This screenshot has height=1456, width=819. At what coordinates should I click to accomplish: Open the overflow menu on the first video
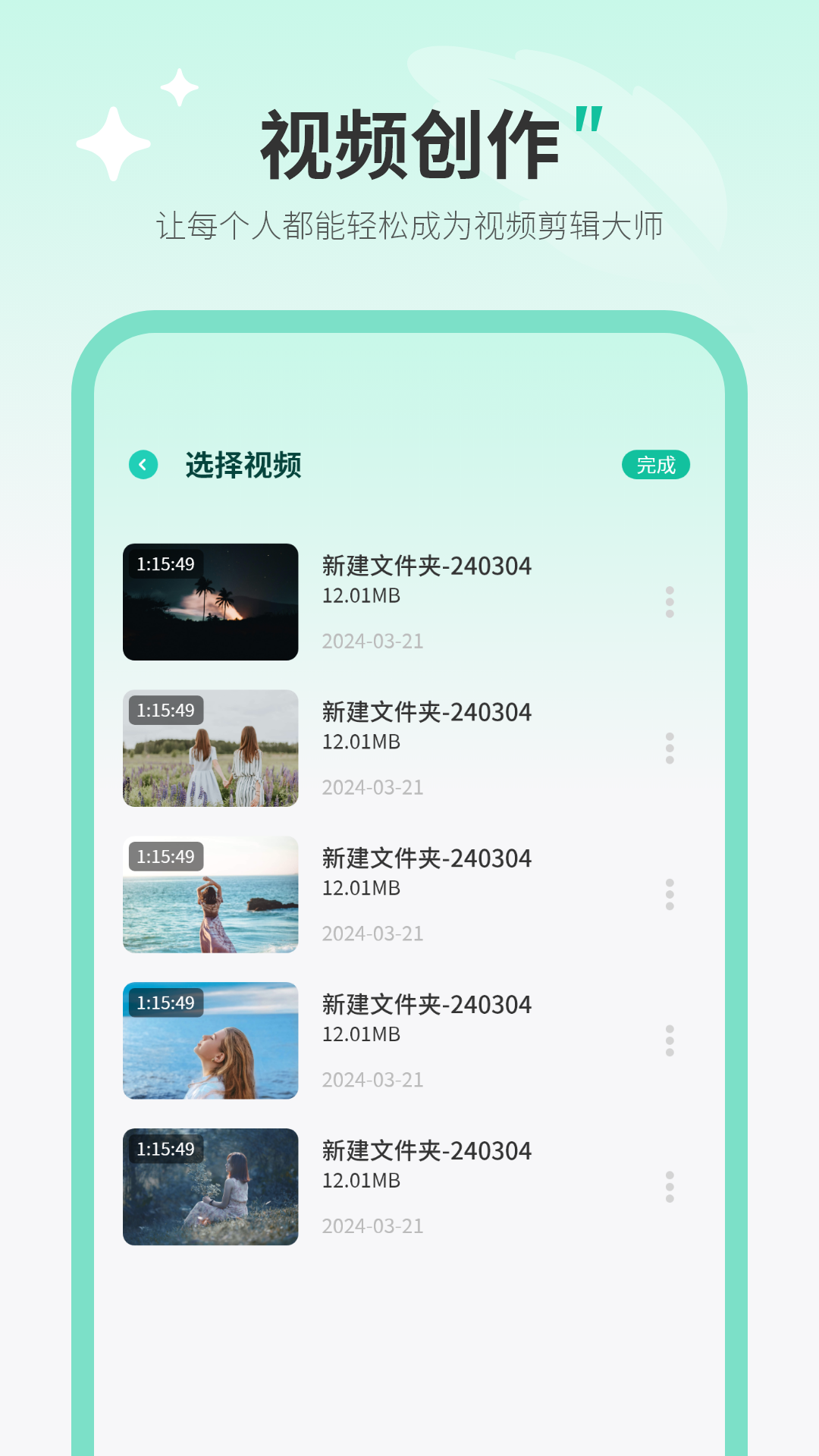[668, 601]
